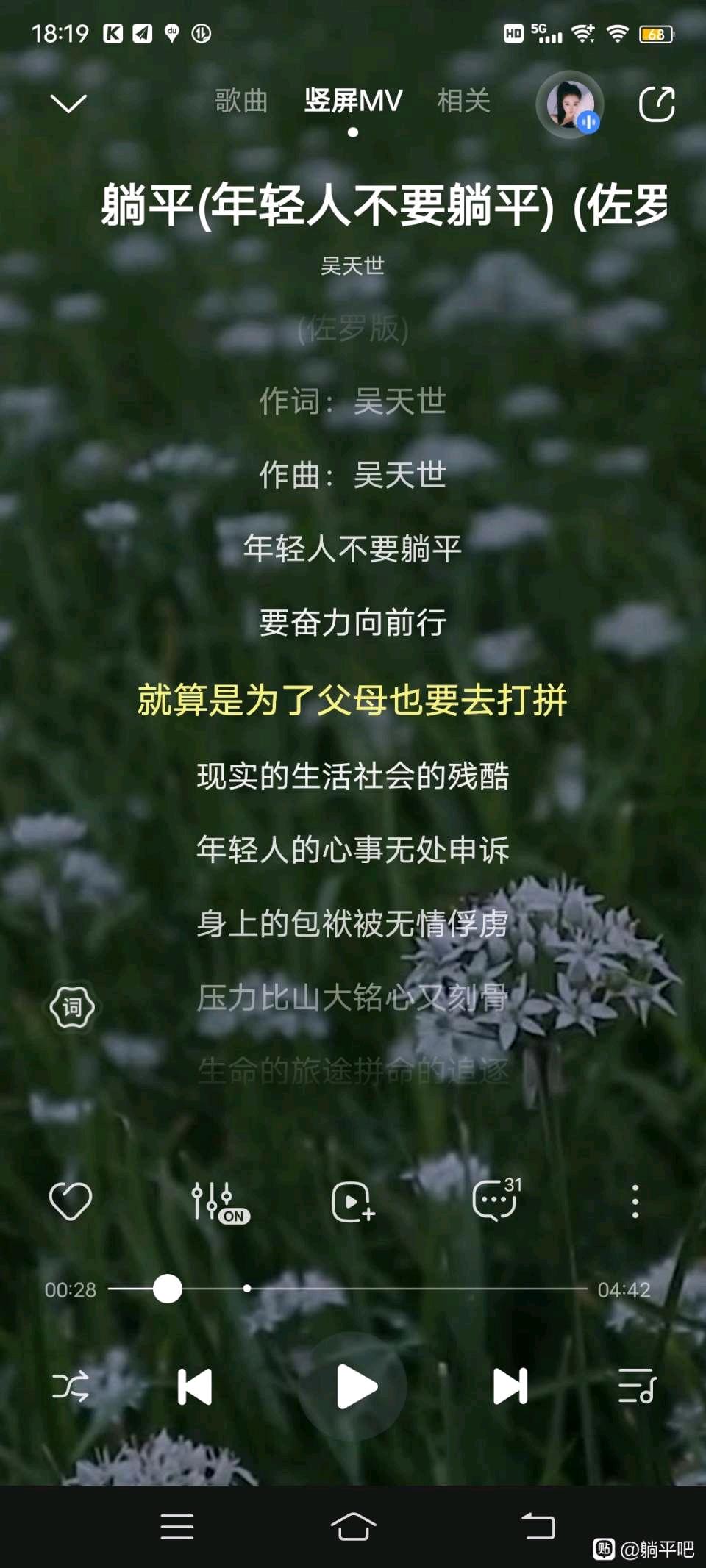Tap artist name 吴天世 under title

(352, 265)
